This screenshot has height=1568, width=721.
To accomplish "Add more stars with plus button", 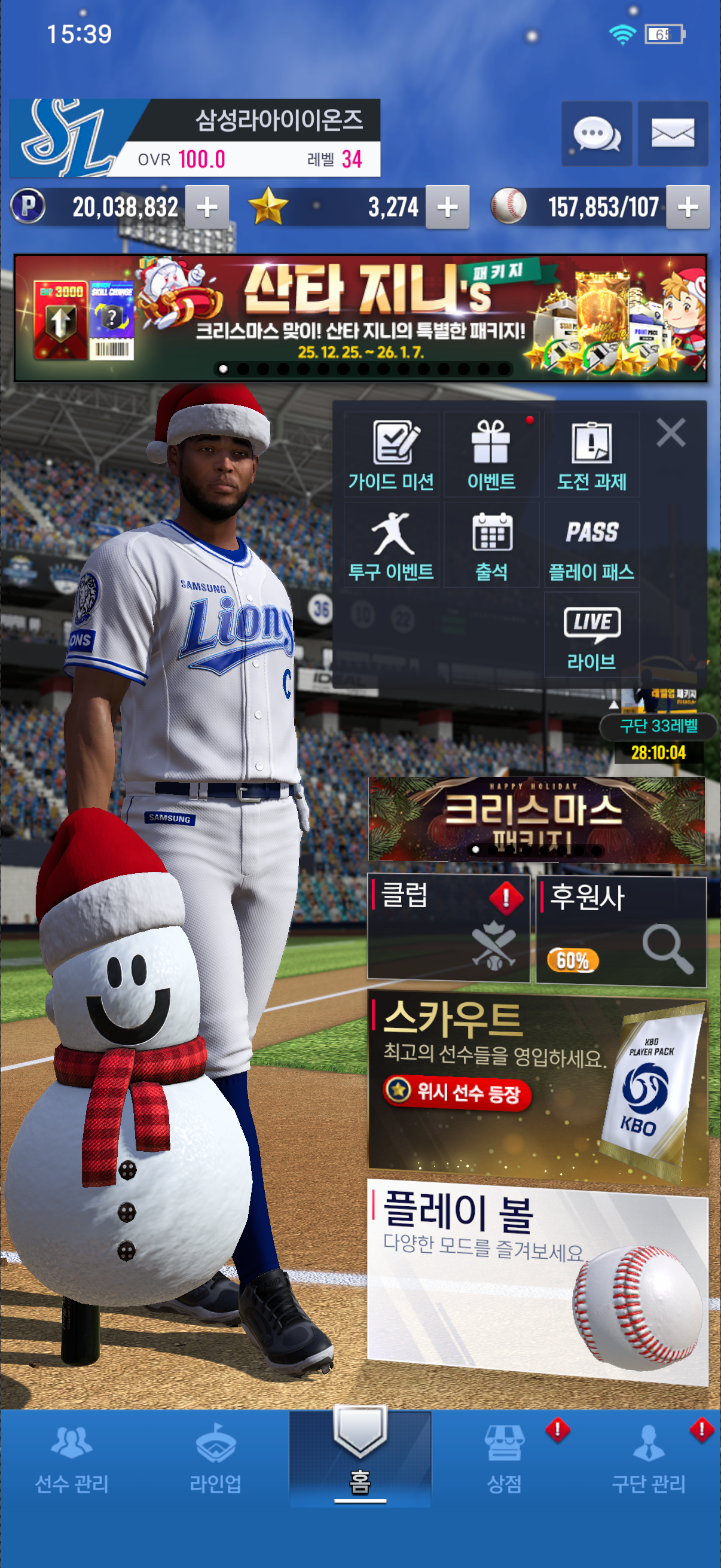I will (447, 207).
